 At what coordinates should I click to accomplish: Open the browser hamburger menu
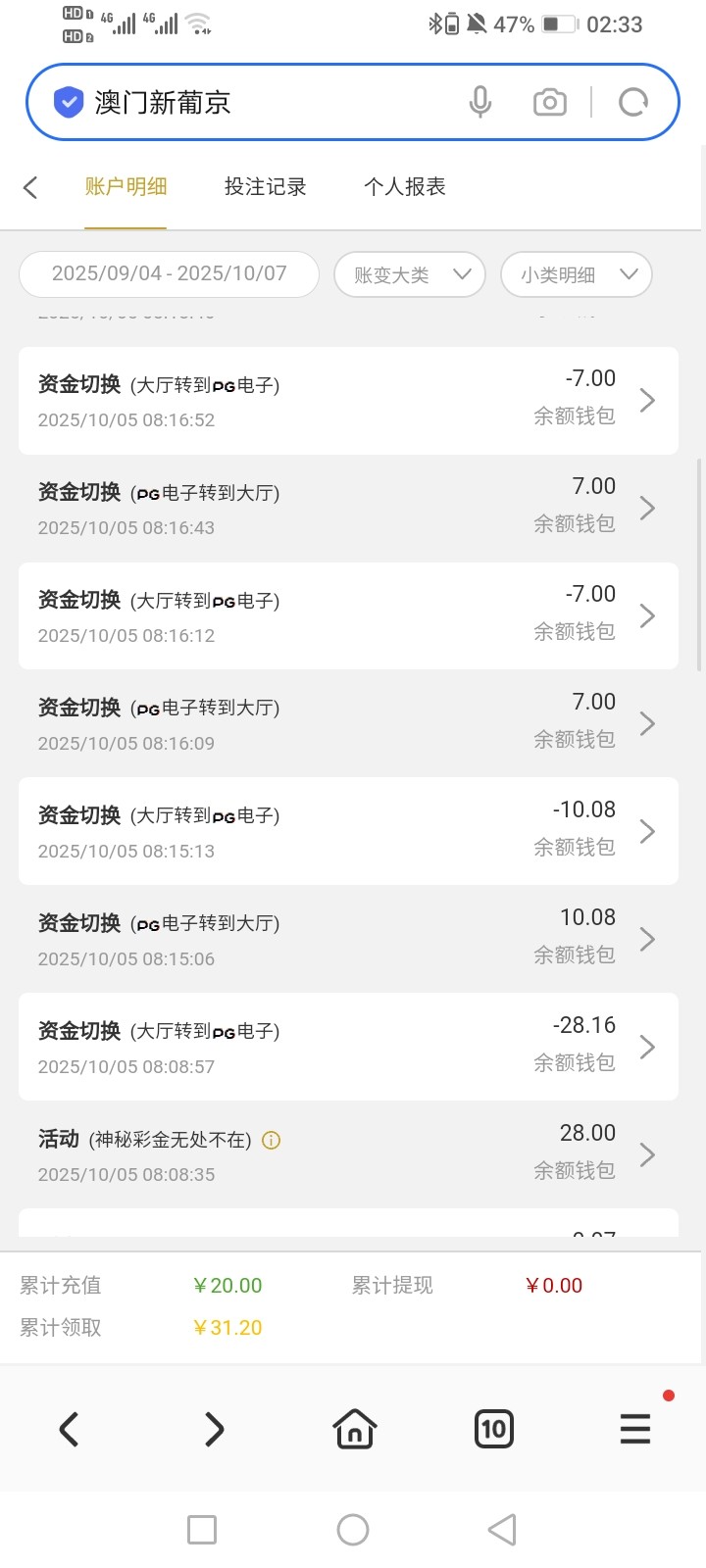tap(635, 1429)
